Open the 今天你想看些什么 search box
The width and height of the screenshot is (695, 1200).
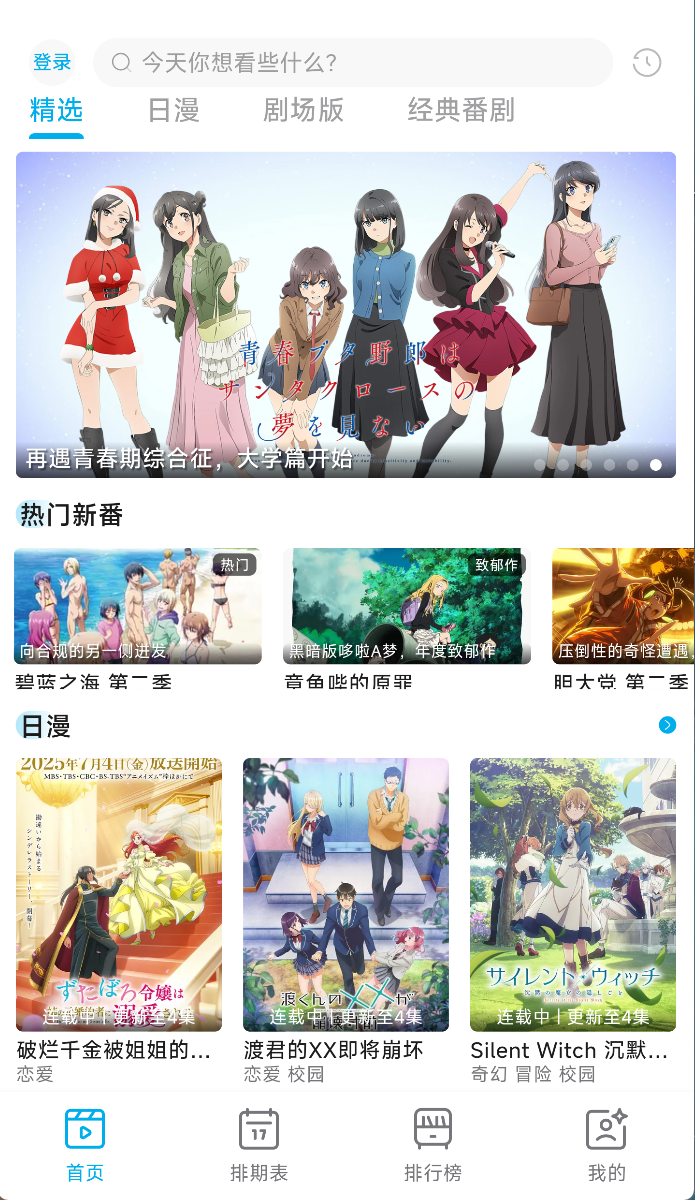point(352,63)
